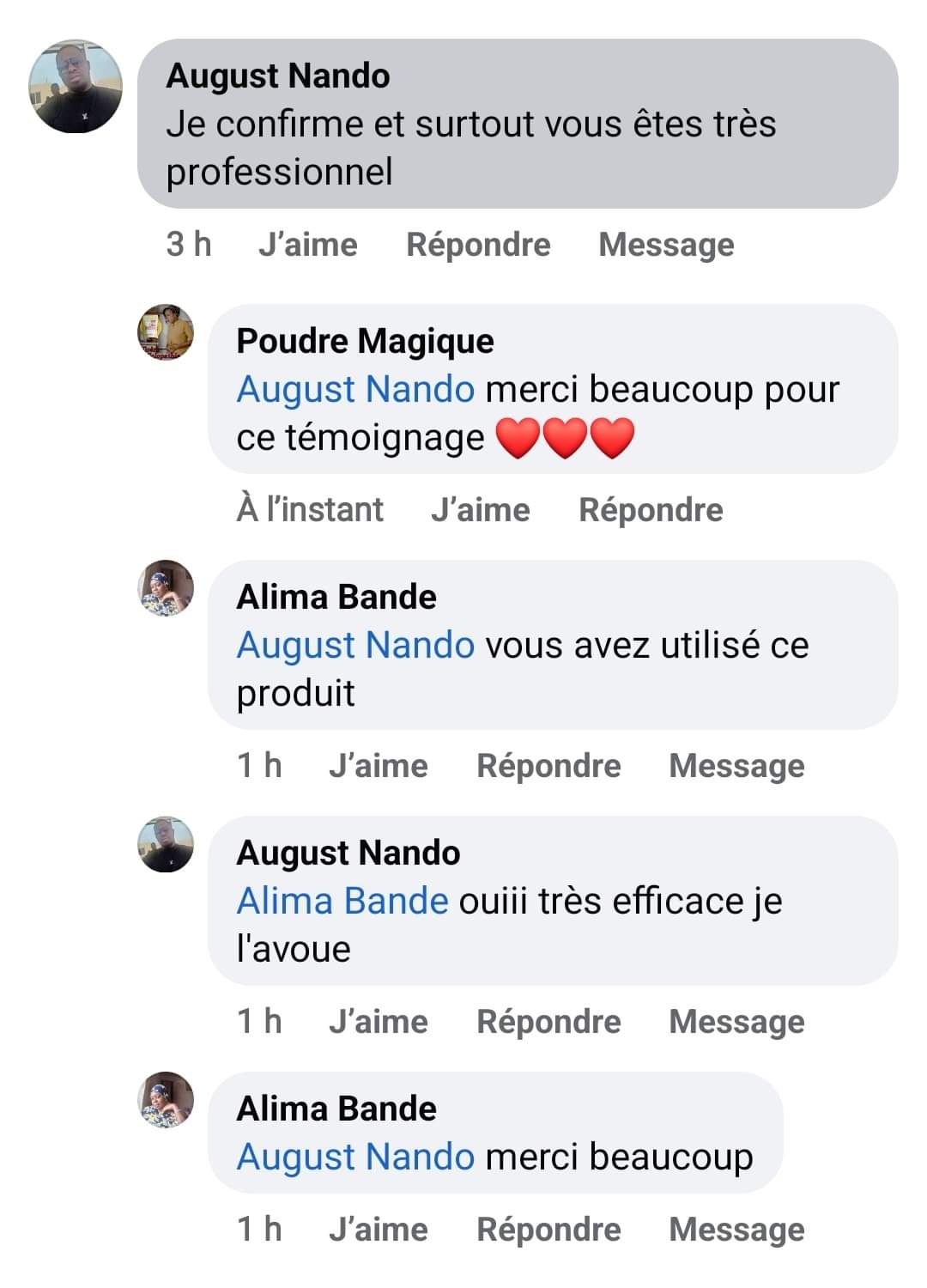
Task: Open the Poudre Magique page name link
Action: point(365,341)
